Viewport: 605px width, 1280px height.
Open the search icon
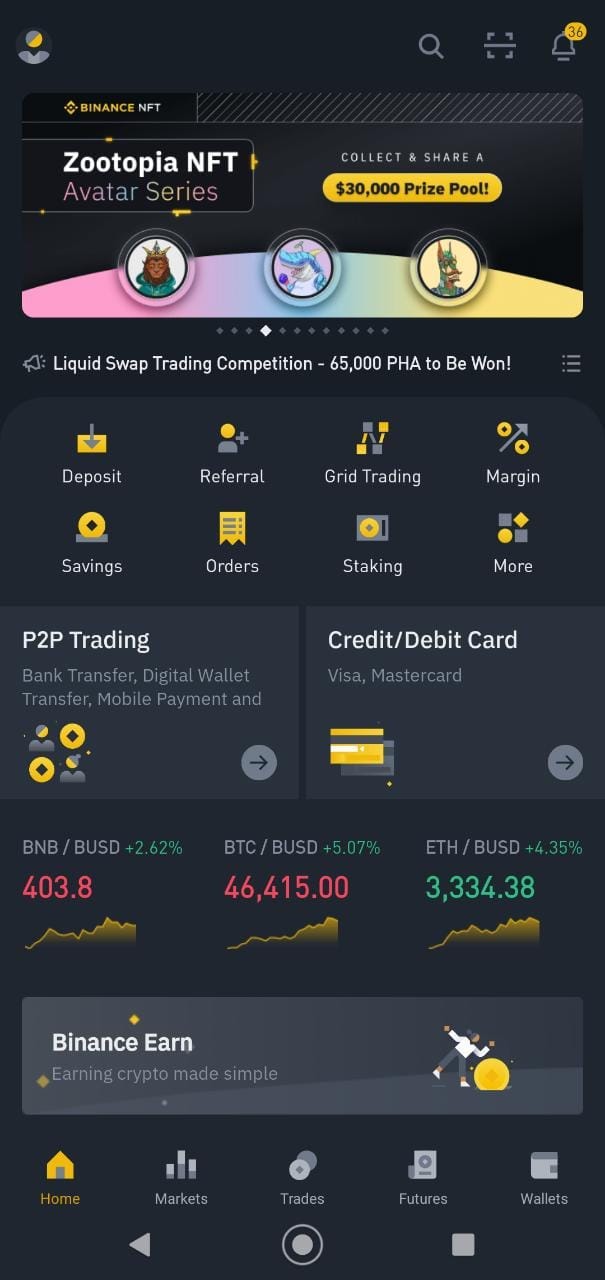[431, 46]
